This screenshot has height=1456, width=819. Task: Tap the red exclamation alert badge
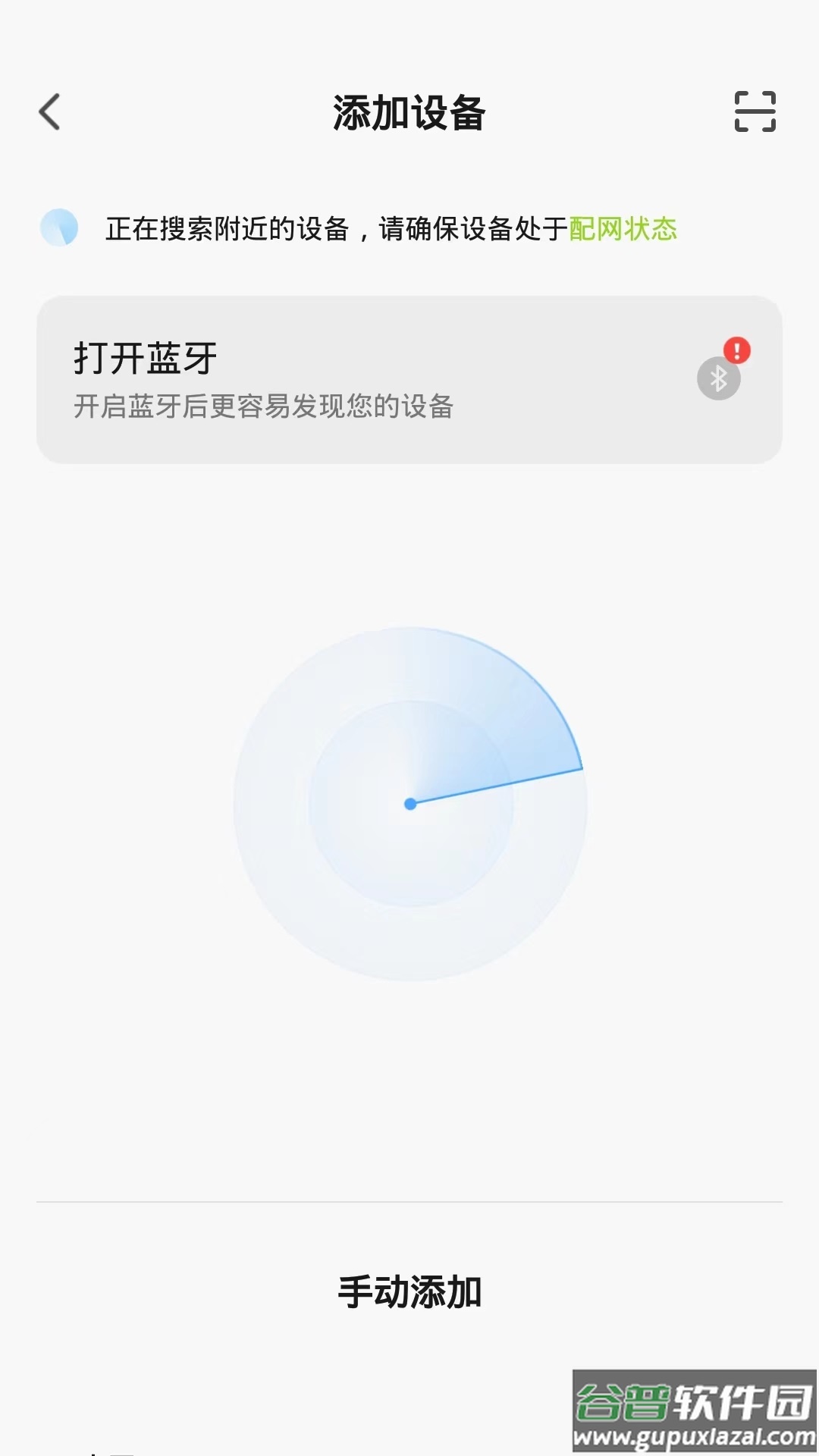click(x=736, y=350)
